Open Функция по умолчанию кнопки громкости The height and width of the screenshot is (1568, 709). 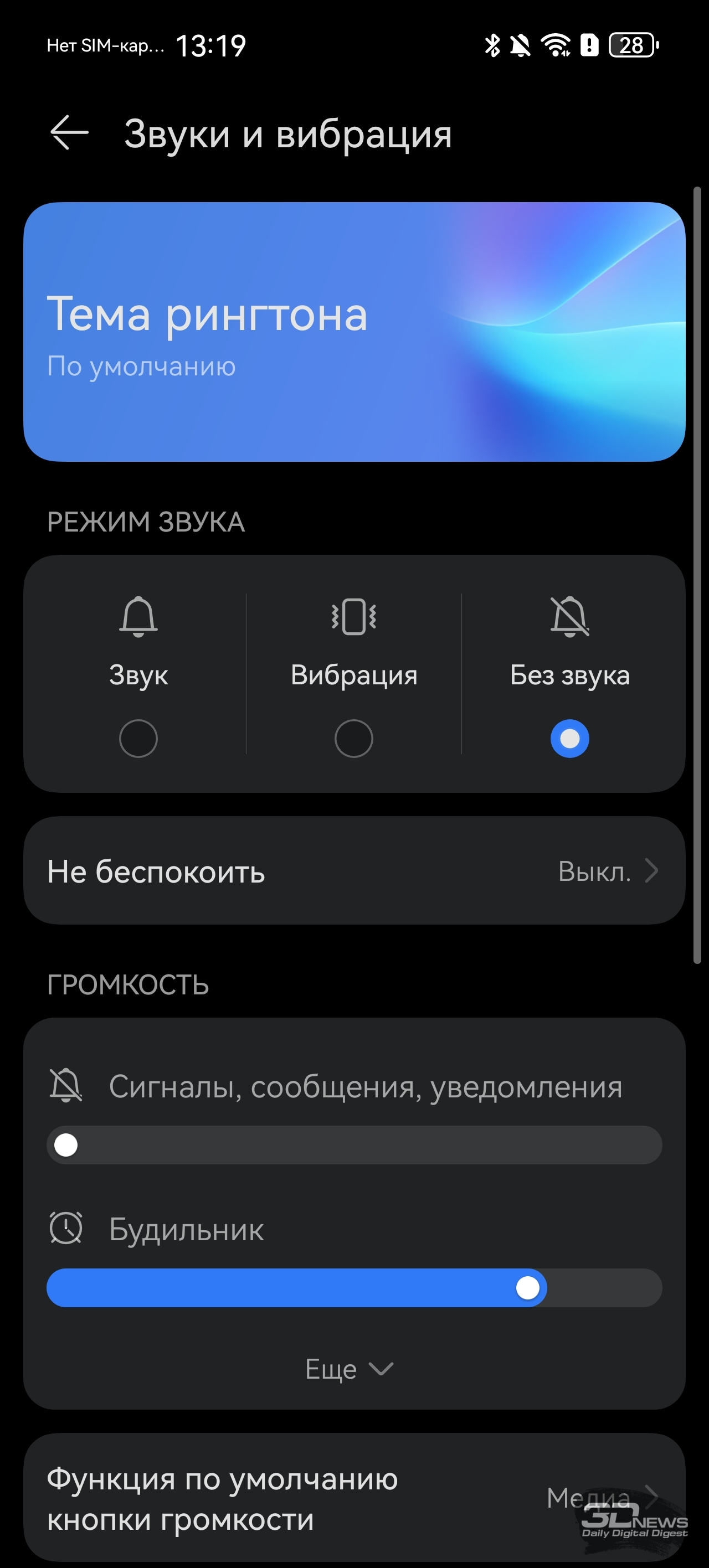pos(354,1499)
